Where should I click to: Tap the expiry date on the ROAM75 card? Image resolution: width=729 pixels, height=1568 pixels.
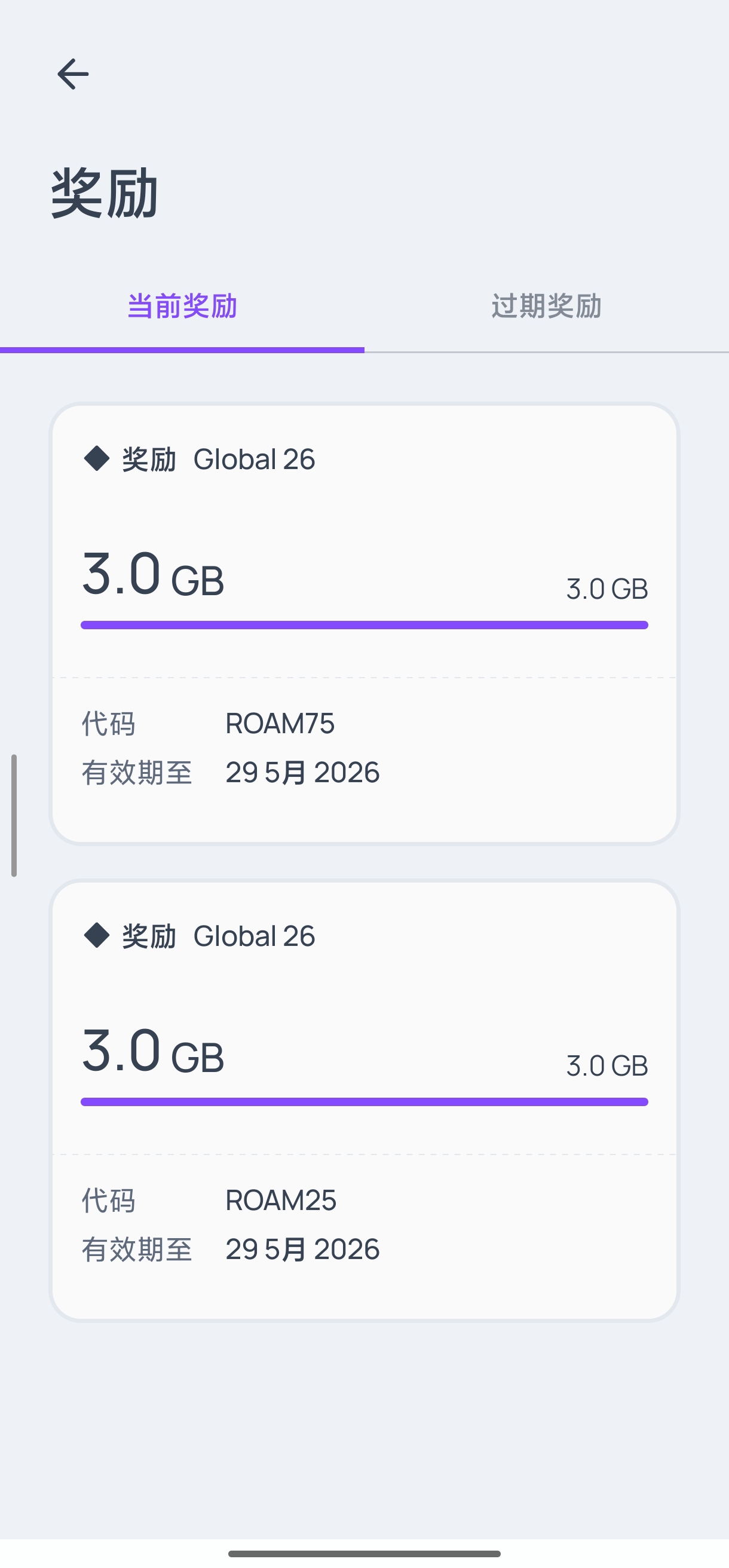(302, 772)
